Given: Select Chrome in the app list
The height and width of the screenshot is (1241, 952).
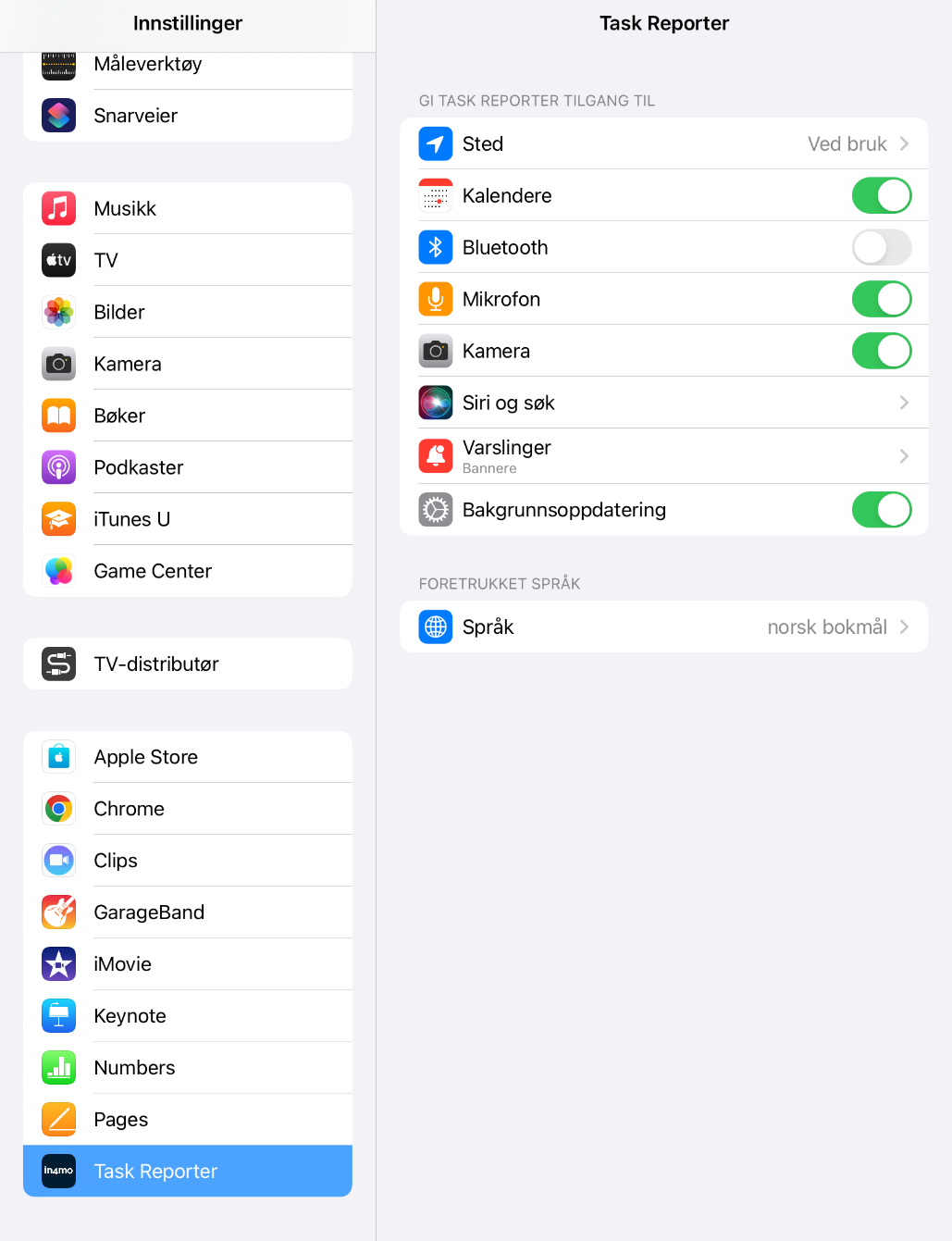Looking at the screenshot, I should (x=187, y=809).
